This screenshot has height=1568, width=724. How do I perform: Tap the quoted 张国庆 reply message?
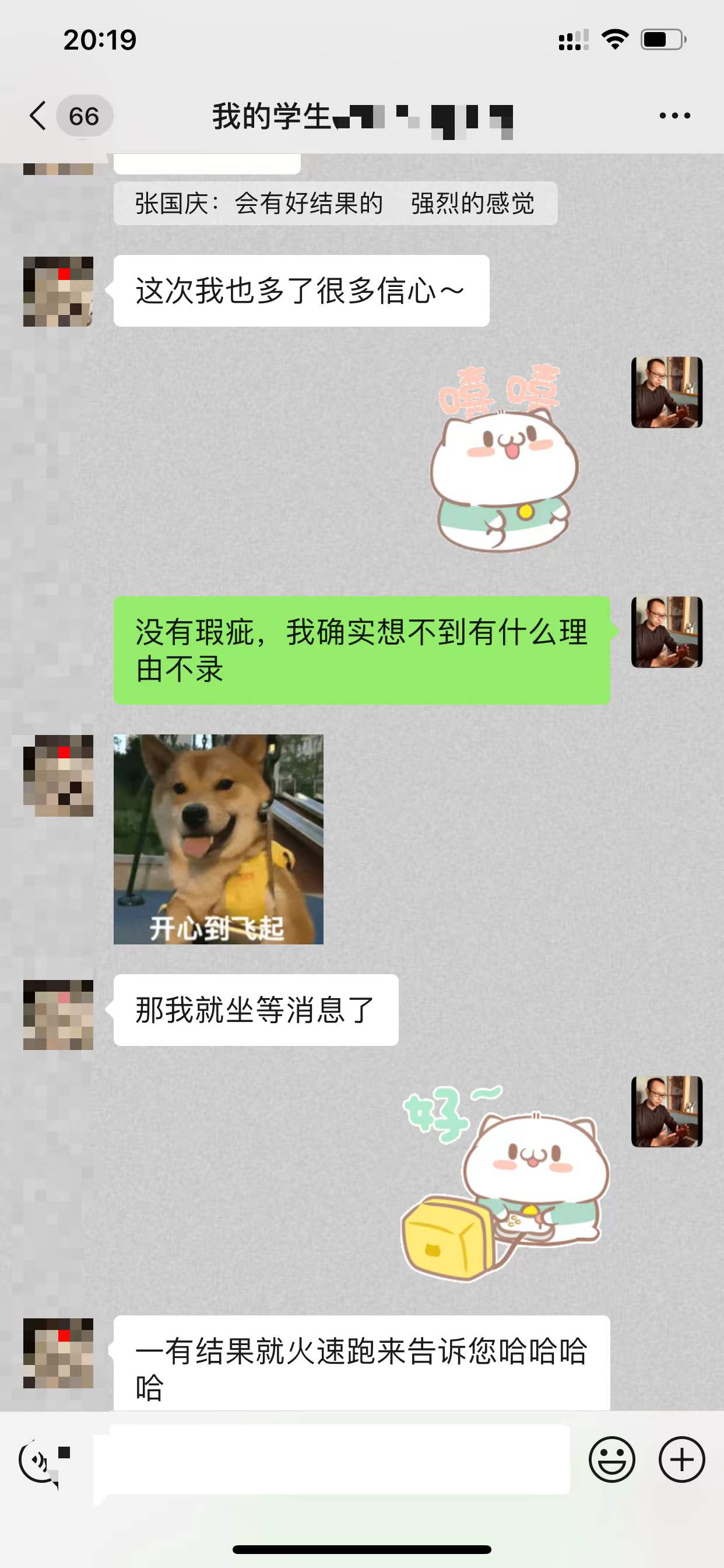click(x=335, y=204)
